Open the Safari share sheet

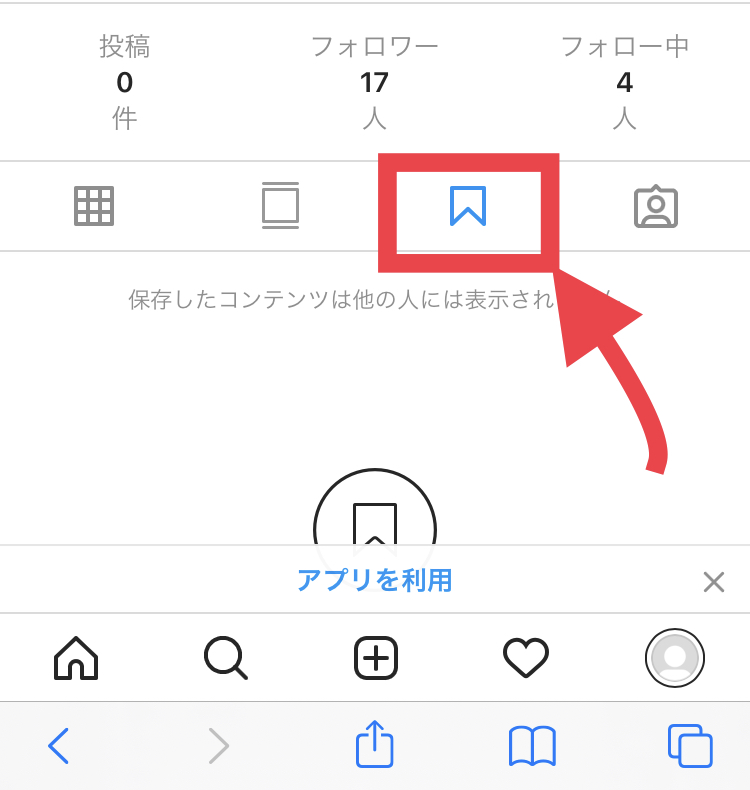[x=375, y=745]
